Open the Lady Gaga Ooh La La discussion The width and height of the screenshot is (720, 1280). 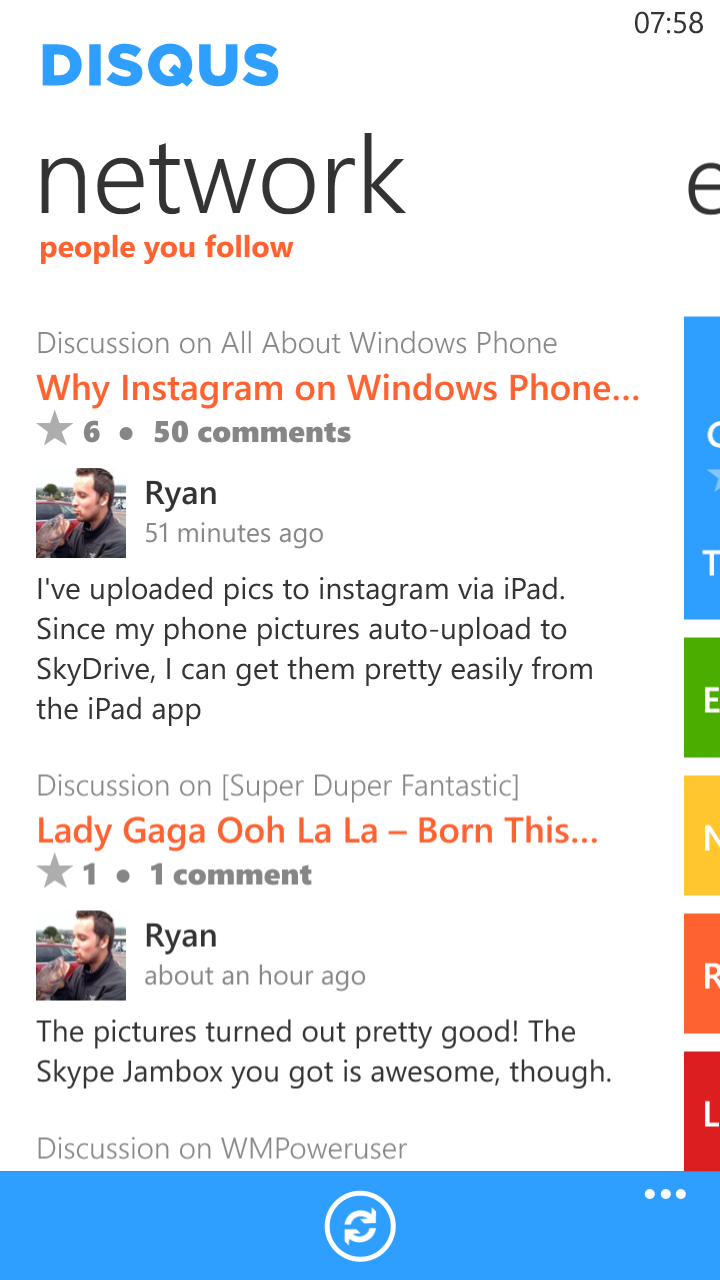(x=317, y=830)
